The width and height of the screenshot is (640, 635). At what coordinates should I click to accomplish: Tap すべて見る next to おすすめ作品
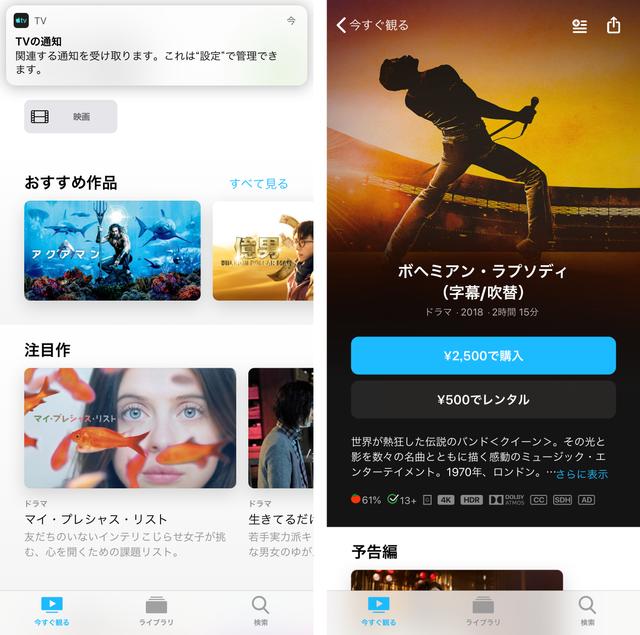click(258, 183)
